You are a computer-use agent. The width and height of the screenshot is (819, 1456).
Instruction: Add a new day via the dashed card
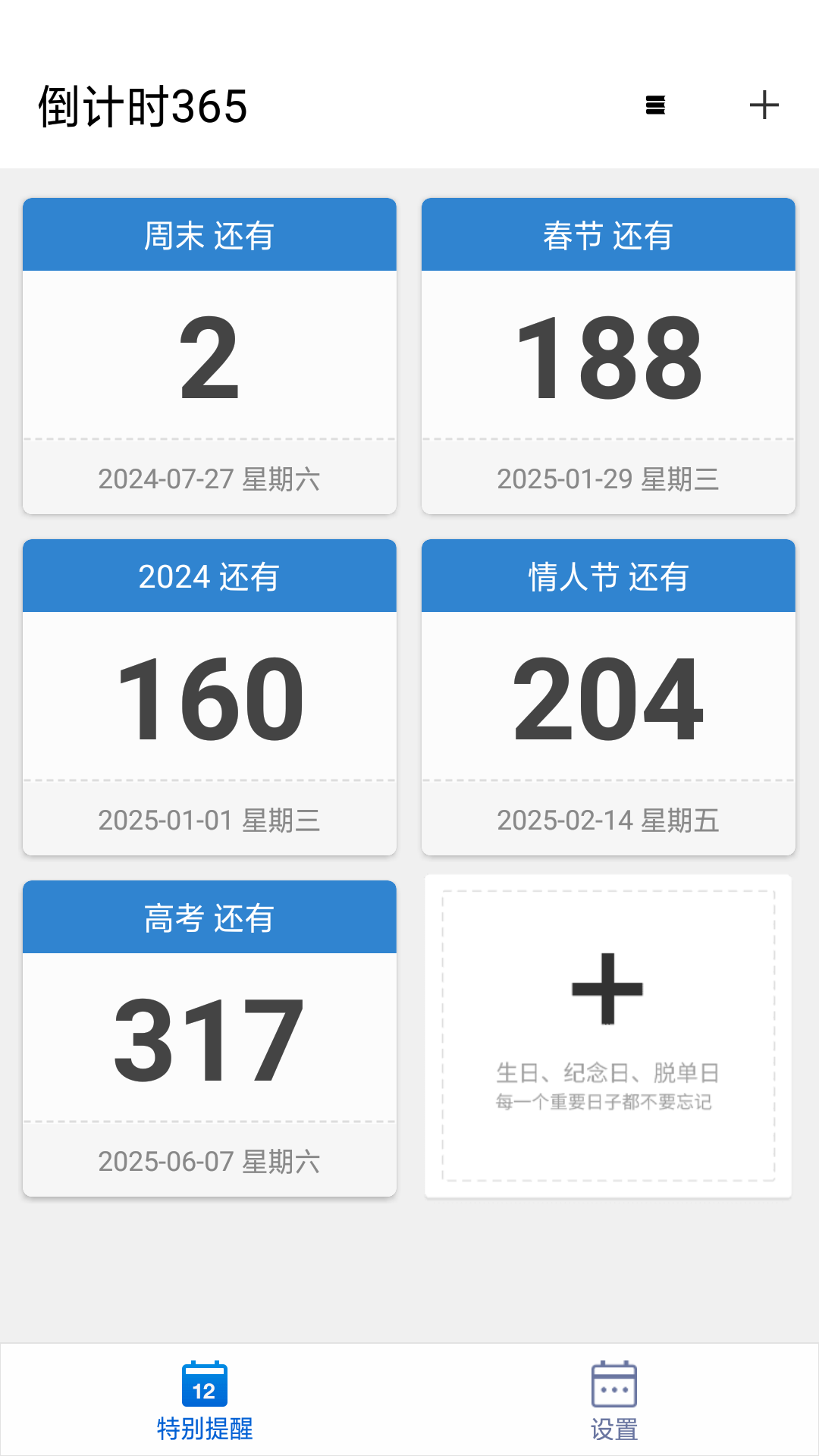click(x=608, y=1036)
